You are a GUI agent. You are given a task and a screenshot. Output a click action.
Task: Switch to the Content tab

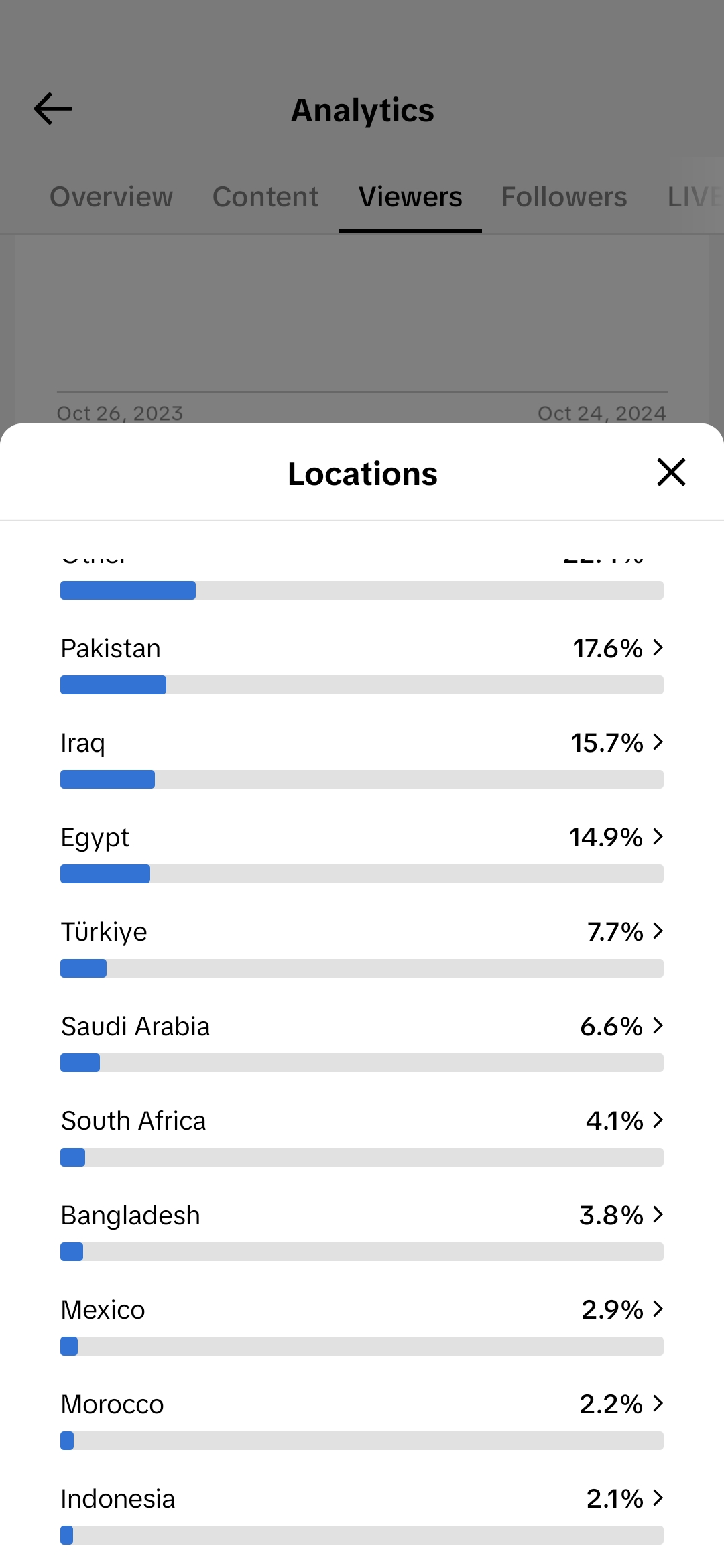point(265,196)
